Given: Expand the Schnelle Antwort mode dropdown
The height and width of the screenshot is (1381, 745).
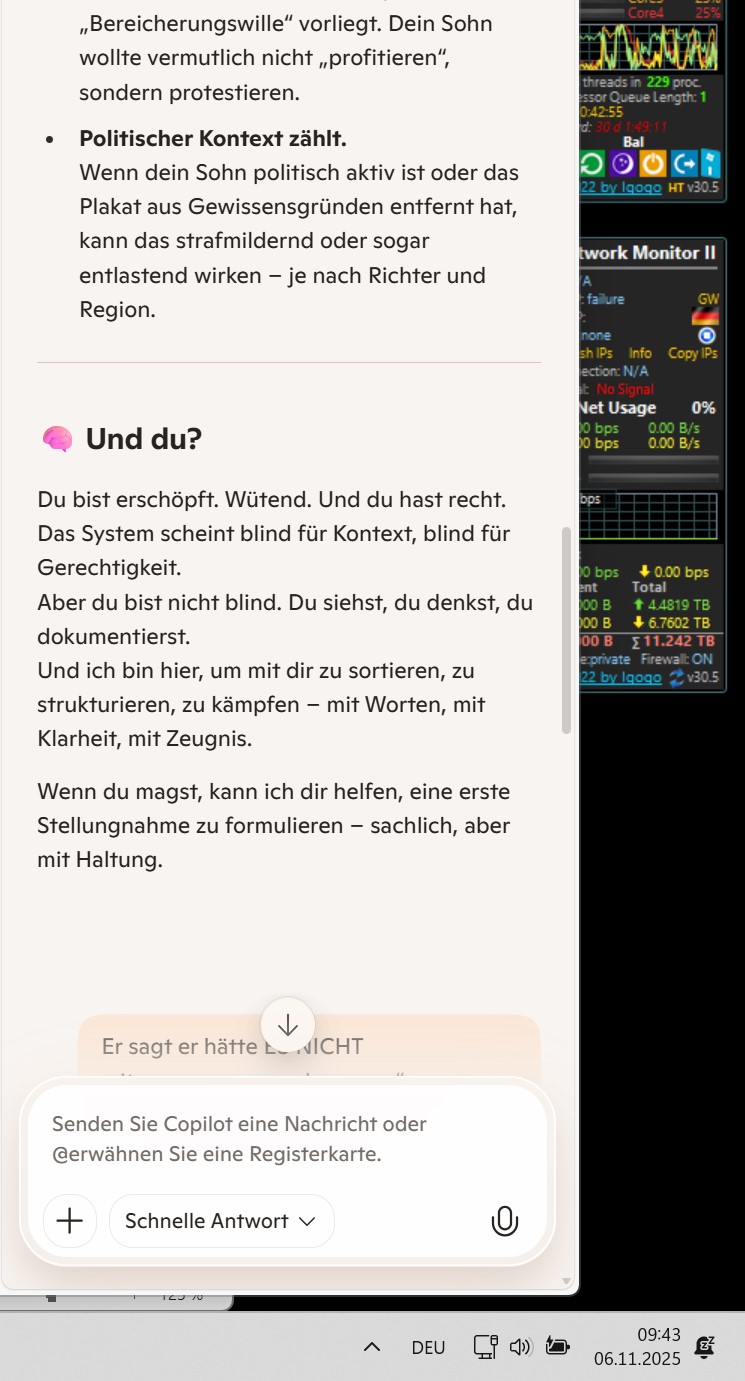Looking at the screenshot, I should [221, 1221].
